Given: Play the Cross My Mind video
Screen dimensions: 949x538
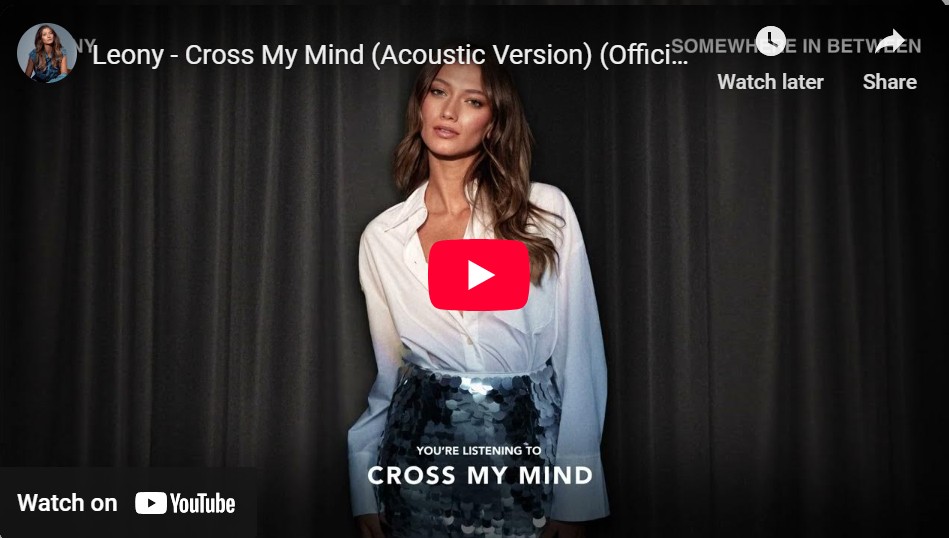Looking at the screenshot, I should 479,275.
